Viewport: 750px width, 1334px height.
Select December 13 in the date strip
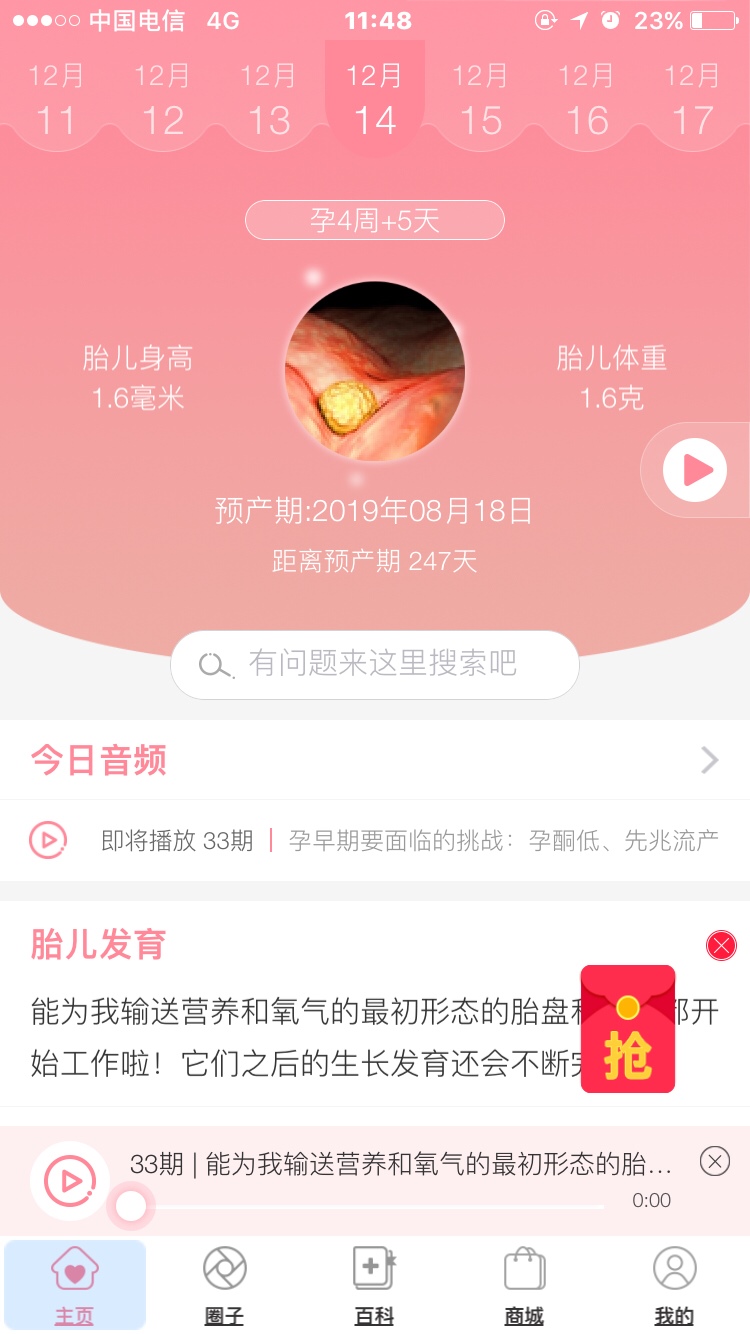(x=268, y=100)
